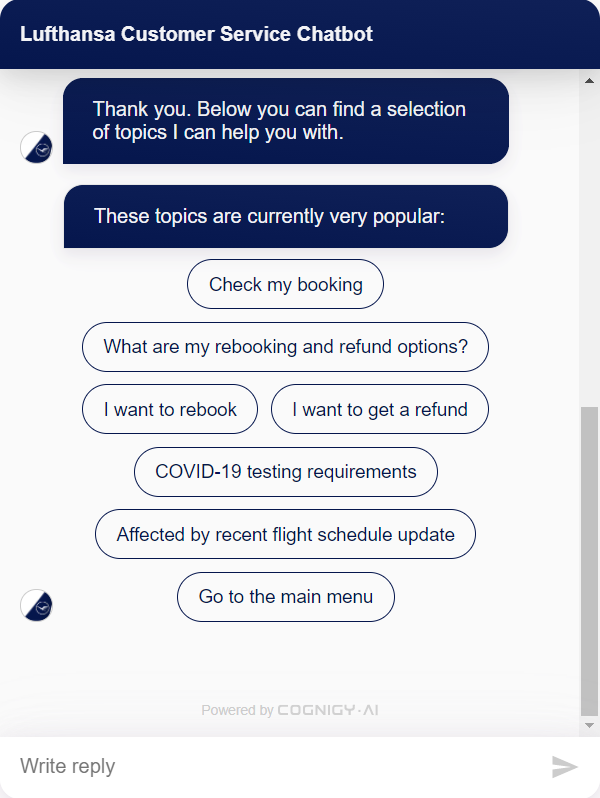Open COVID-19 testing requirements topic
This screenshot has width=600, height=798.
[285, 472]
